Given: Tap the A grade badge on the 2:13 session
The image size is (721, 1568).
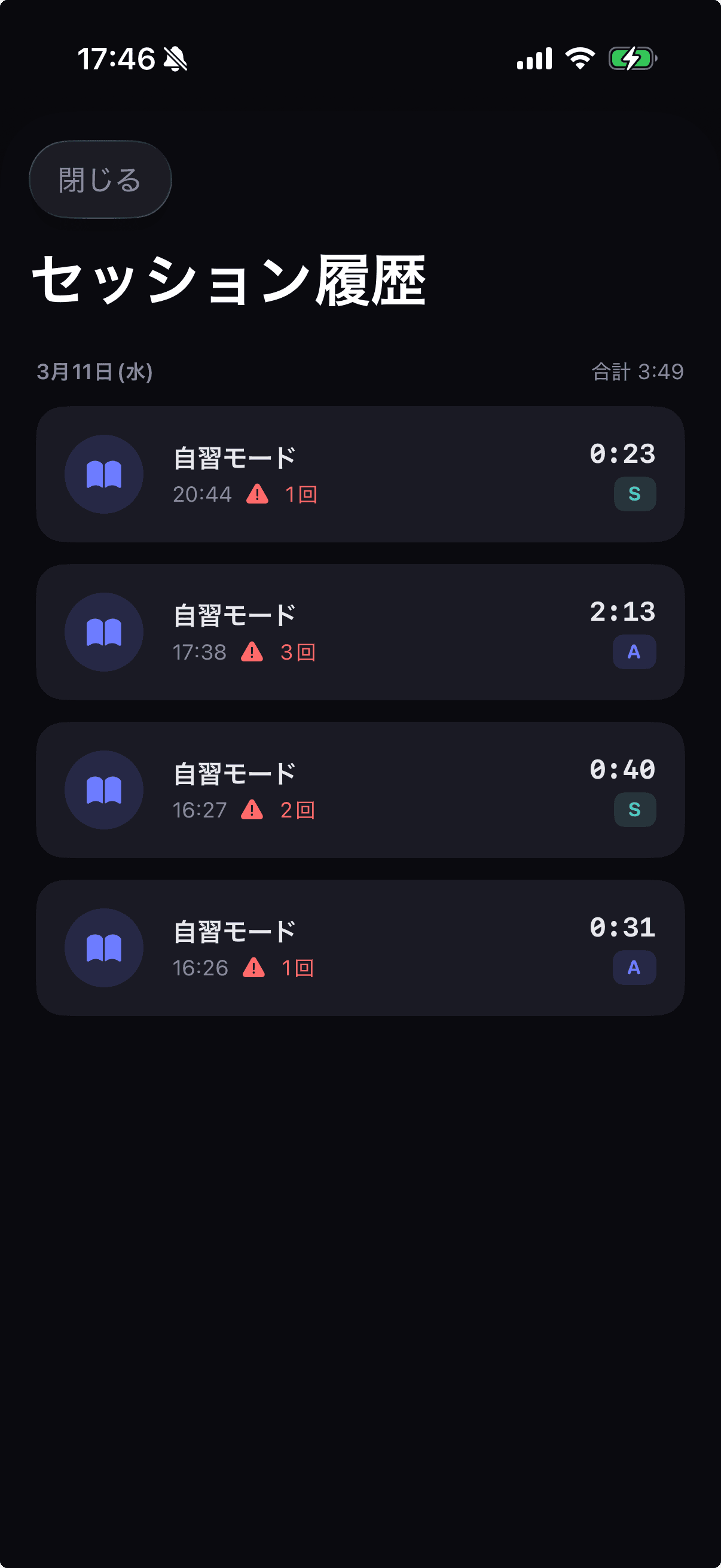Looking at the screenshot, I should tap(634, 652).
